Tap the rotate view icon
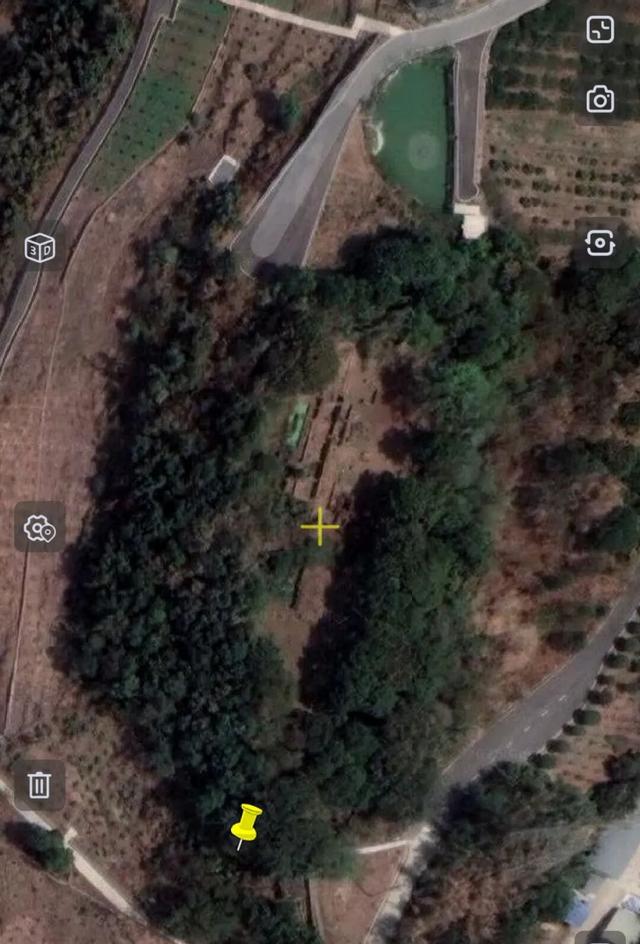The height and width of the screenshot is (944, 640). [x=600, y=244]
